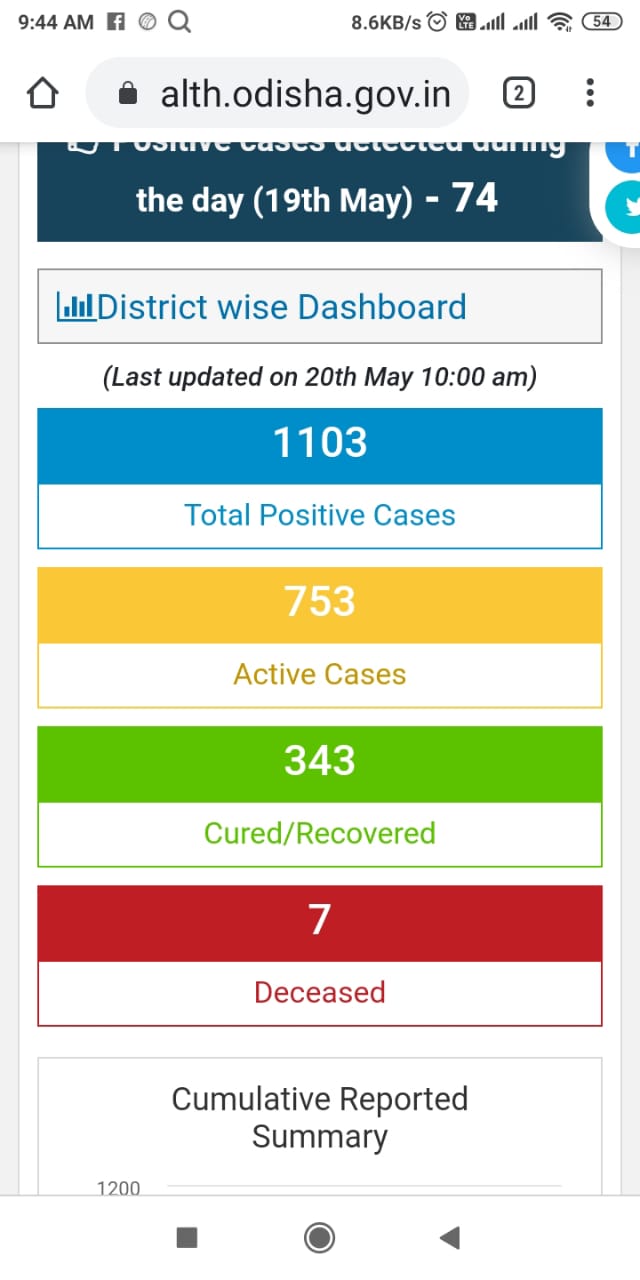
Task: Open the District wise Dashboard link
Action: 262,306
